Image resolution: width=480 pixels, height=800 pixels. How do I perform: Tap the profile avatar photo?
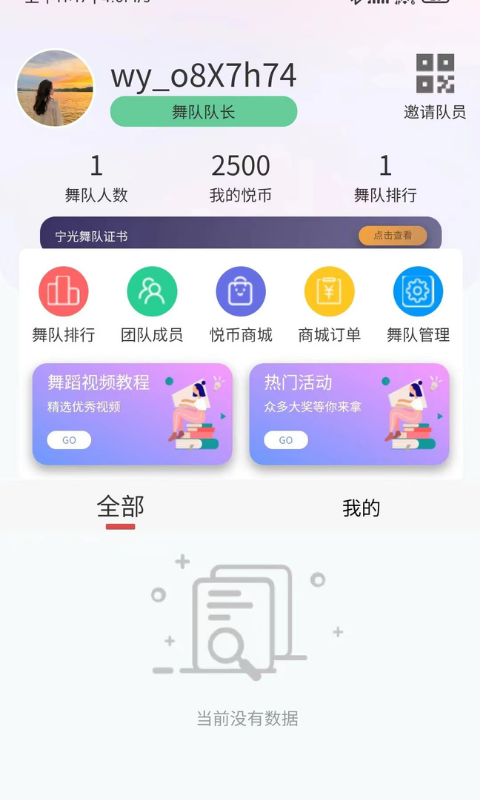55,88
